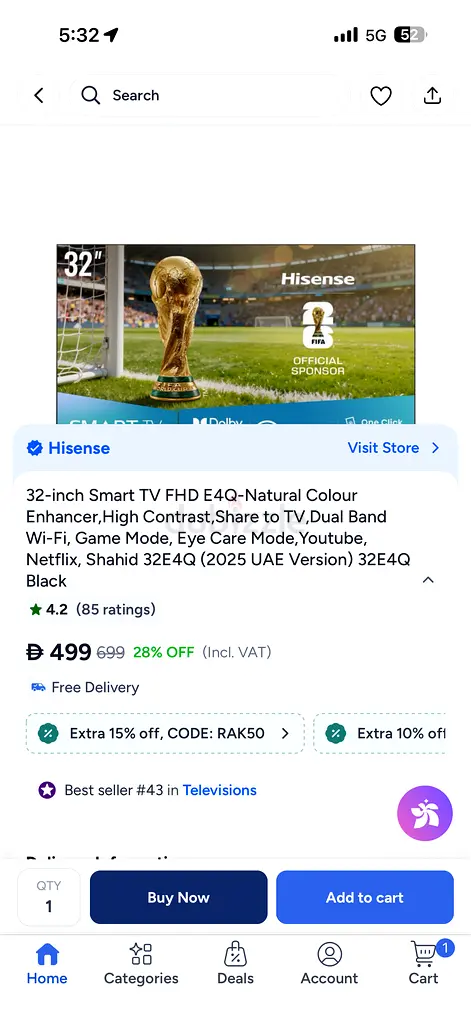The image size is (471, 1024).
Task: Add the TV to cart
Action: click(x=365, y=897)
